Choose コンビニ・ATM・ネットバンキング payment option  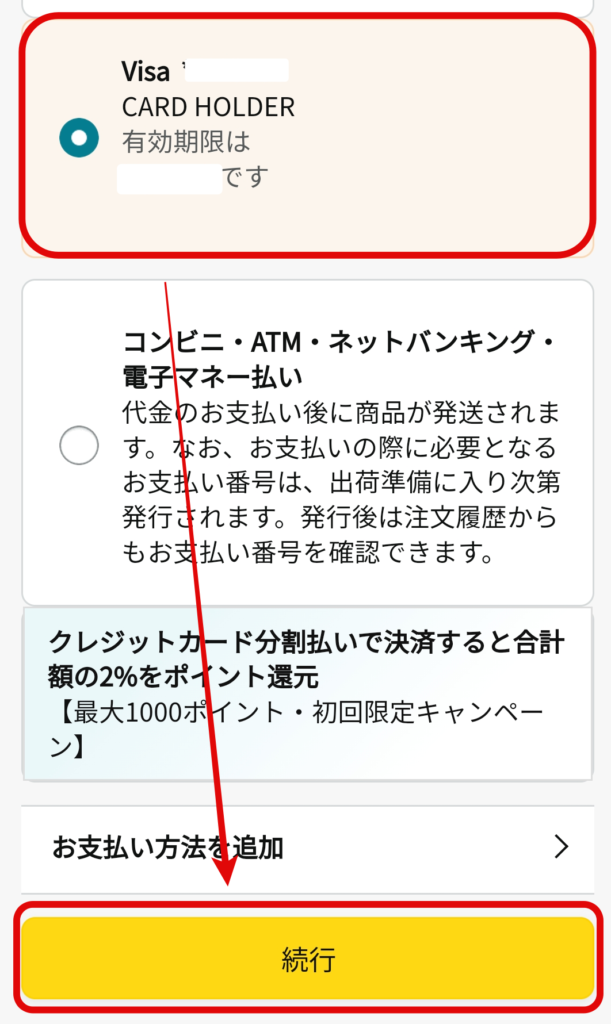click(x=79, y=444)
